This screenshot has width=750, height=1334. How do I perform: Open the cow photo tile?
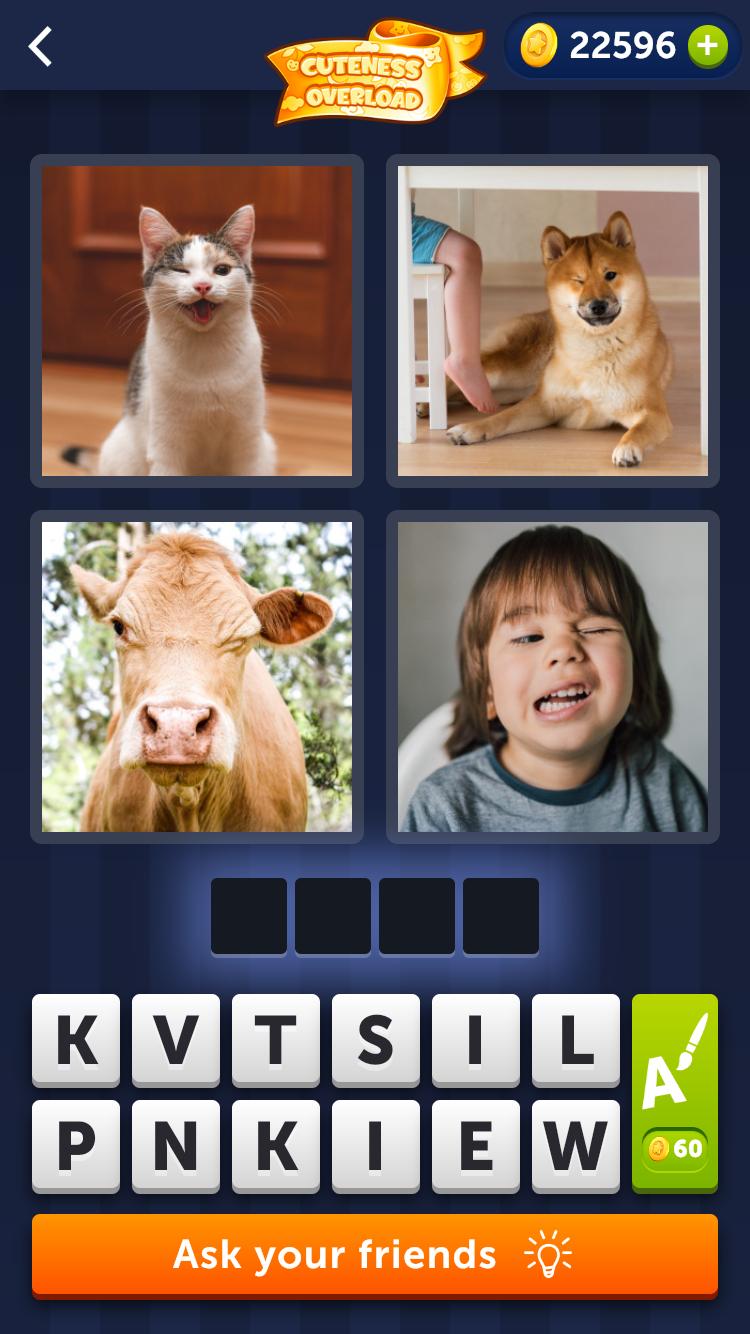point(197,677)
